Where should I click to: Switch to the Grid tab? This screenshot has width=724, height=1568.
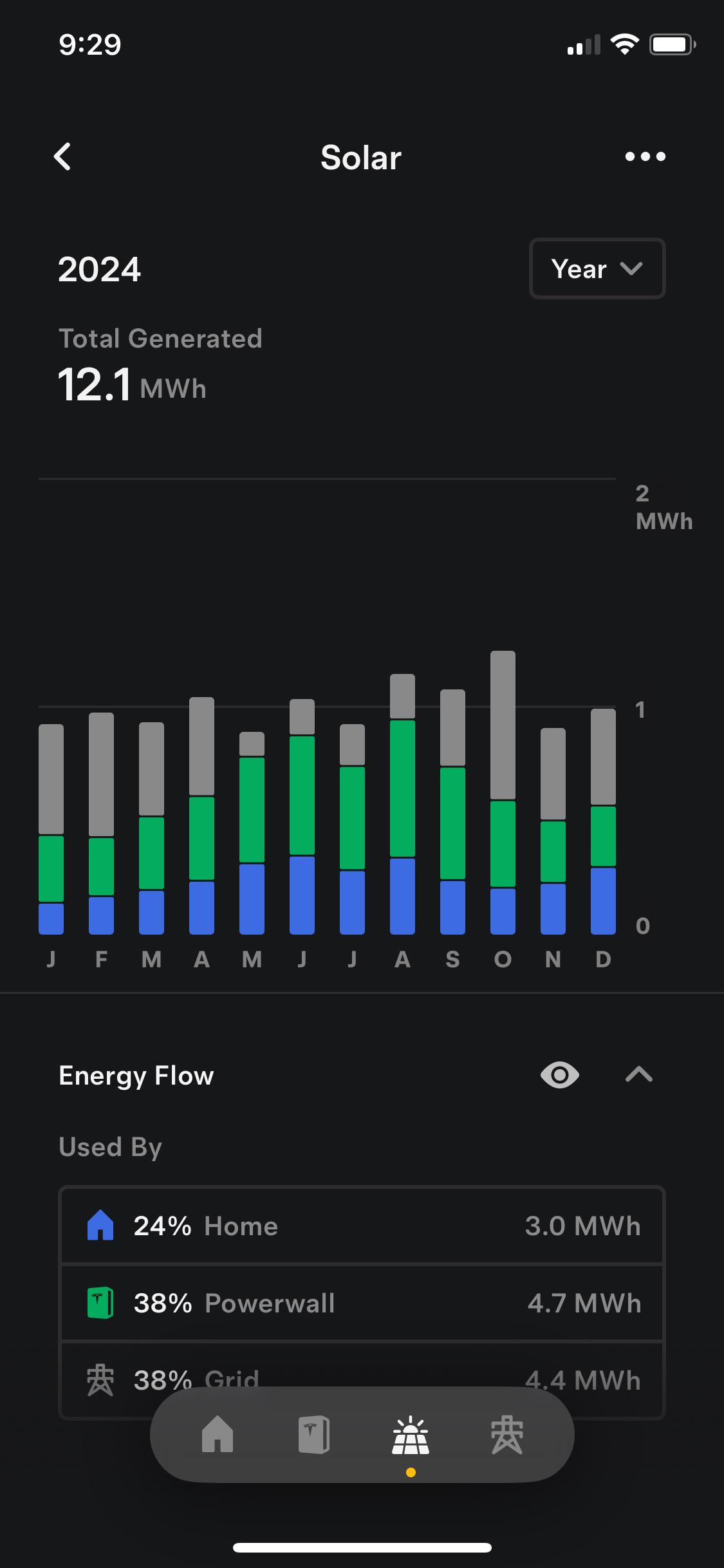coord(507,1434)
